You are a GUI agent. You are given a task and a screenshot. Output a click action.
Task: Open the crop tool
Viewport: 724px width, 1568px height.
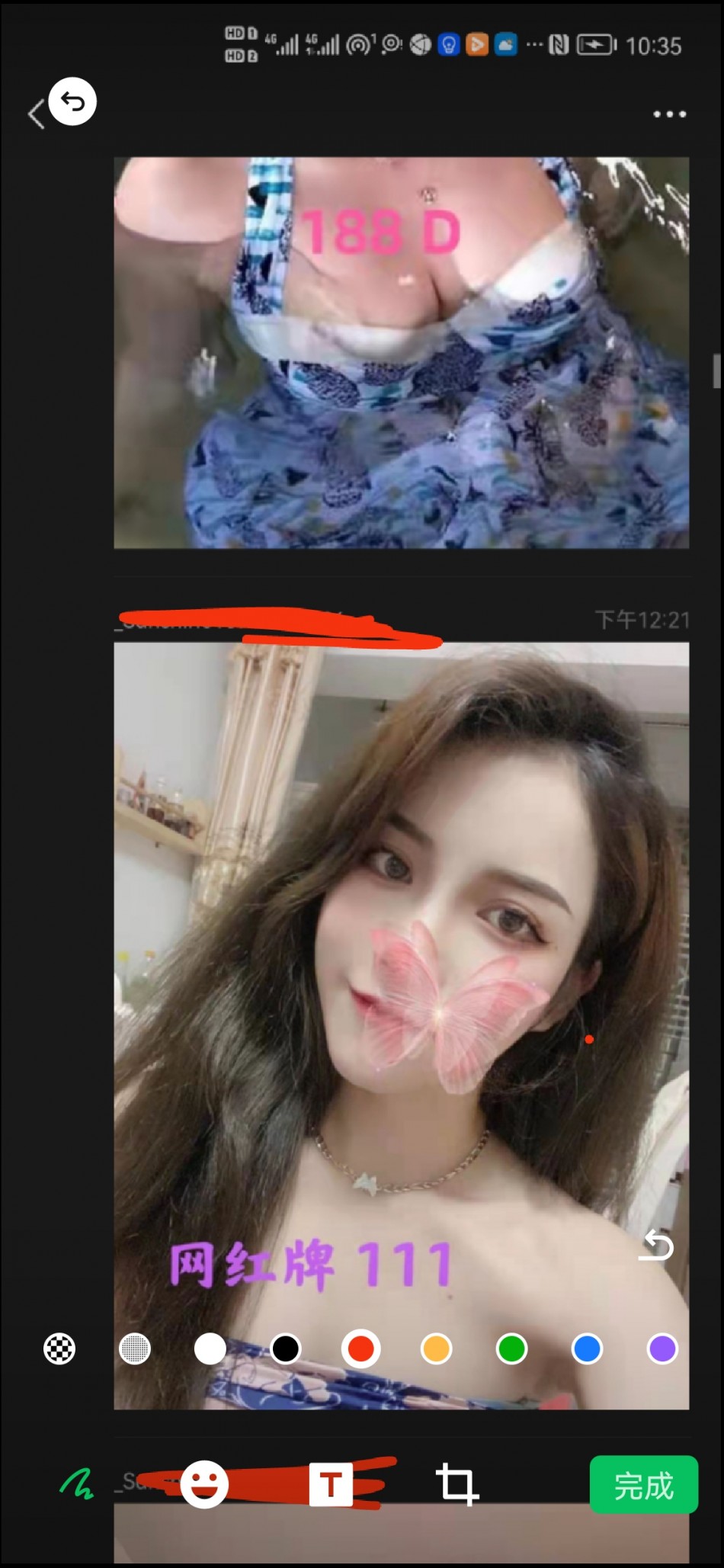point(457,1484)
